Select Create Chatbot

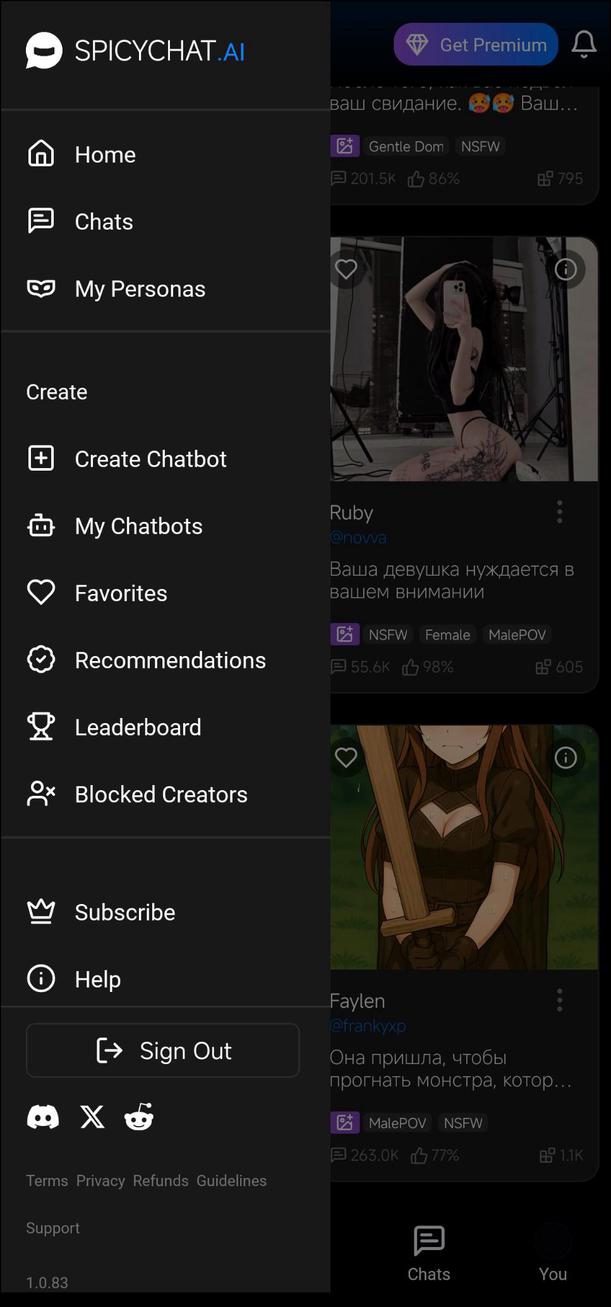coord(150,459)
